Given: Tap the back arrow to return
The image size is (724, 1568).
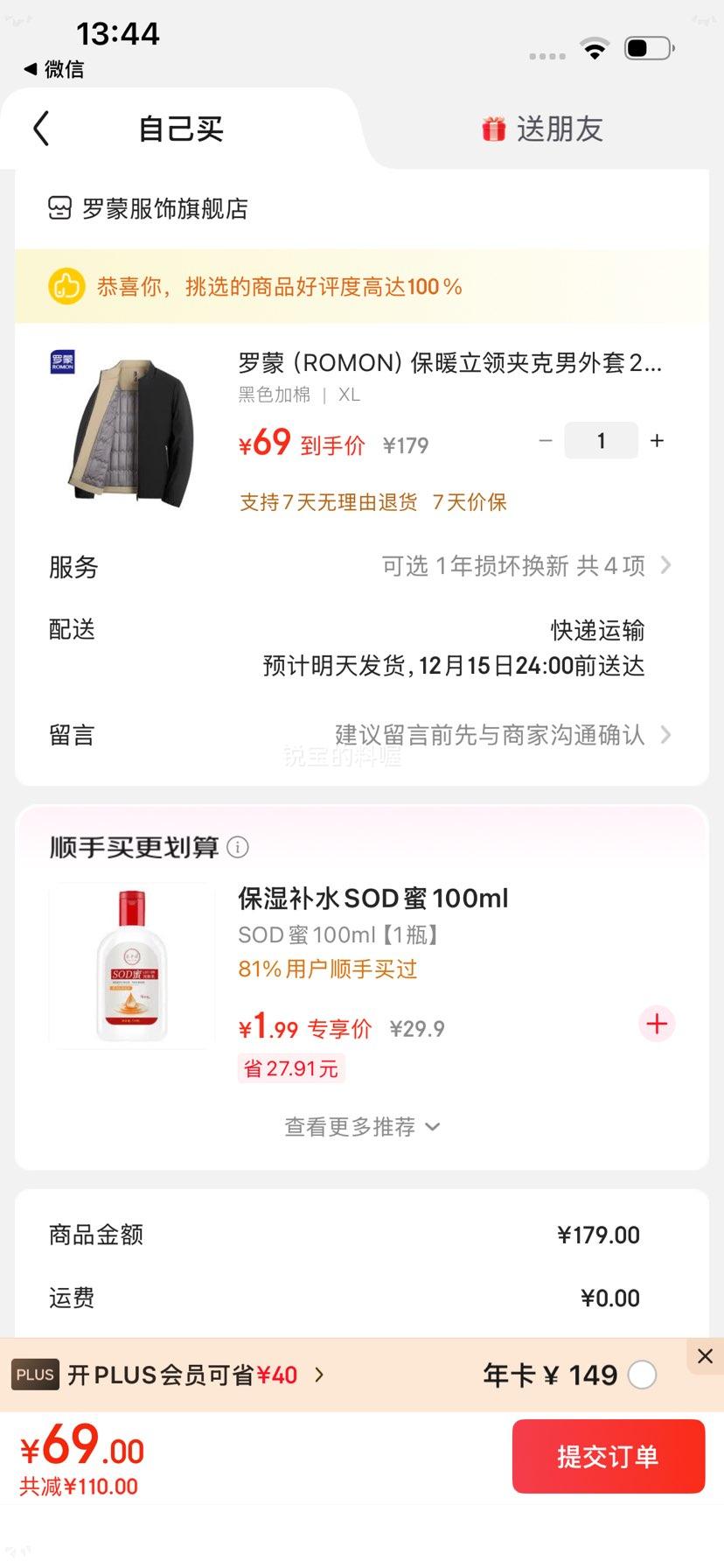Looking at the screenshot, I should (x=39, y=128).
